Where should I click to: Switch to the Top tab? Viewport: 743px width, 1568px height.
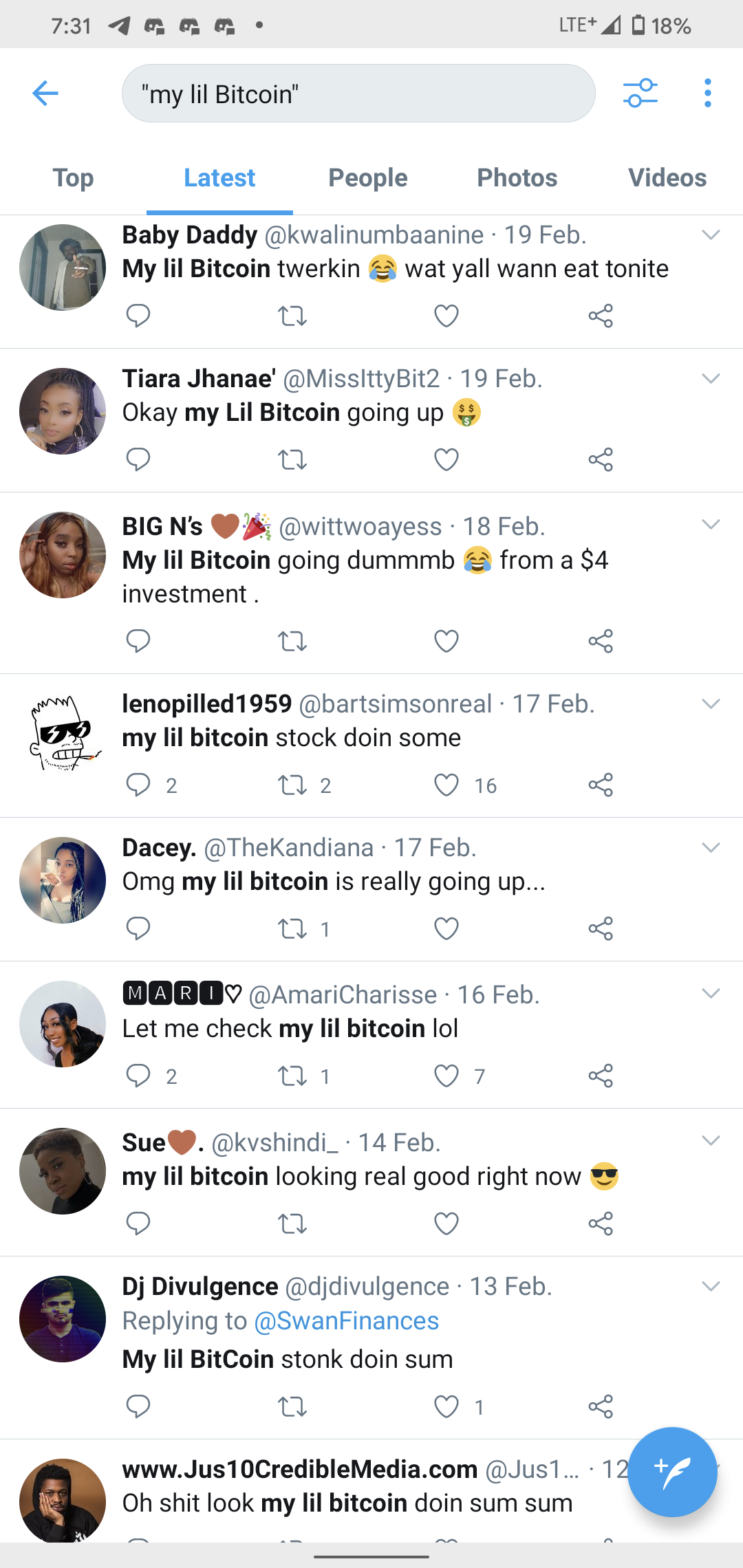[73, 178]
